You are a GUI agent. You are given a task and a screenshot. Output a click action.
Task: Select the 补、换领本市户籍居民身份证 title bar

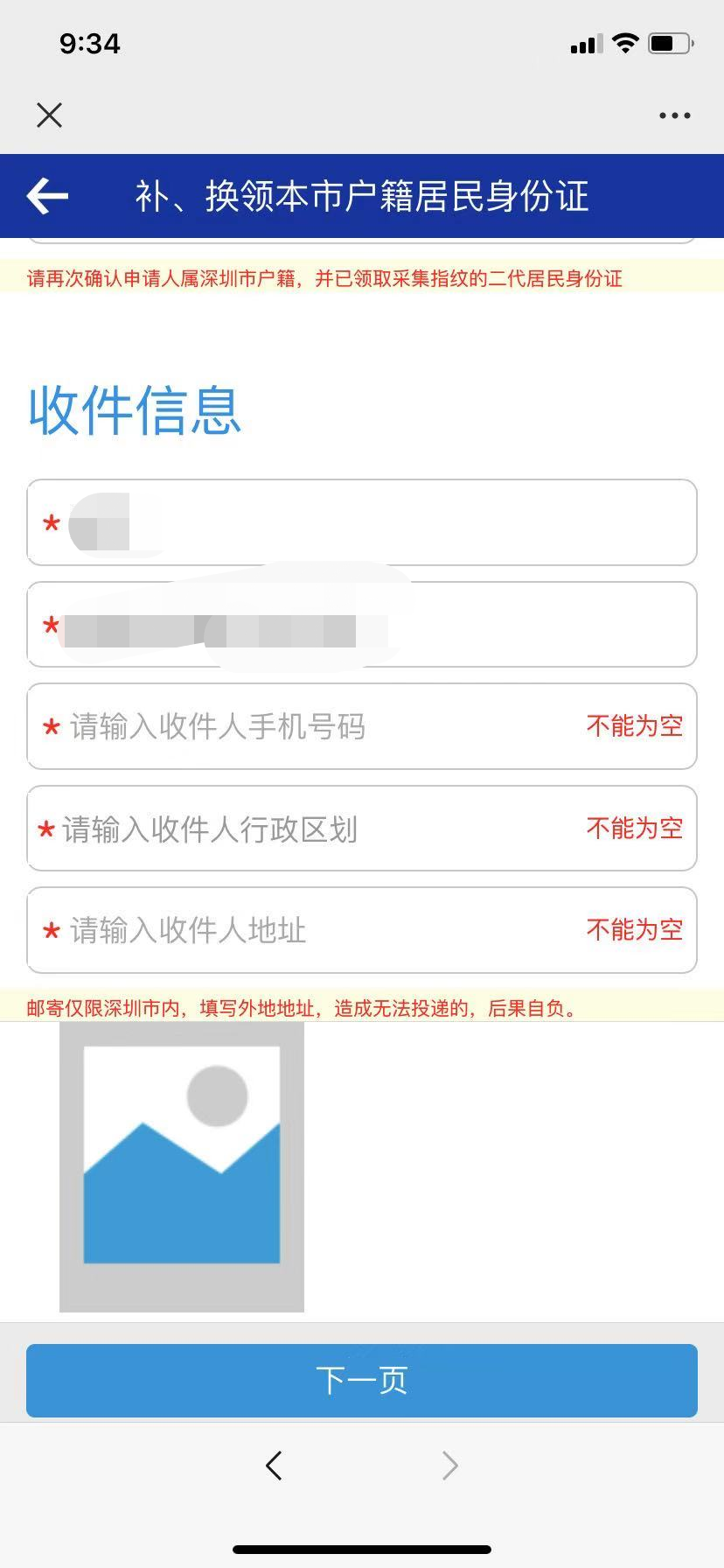point(362,196)
